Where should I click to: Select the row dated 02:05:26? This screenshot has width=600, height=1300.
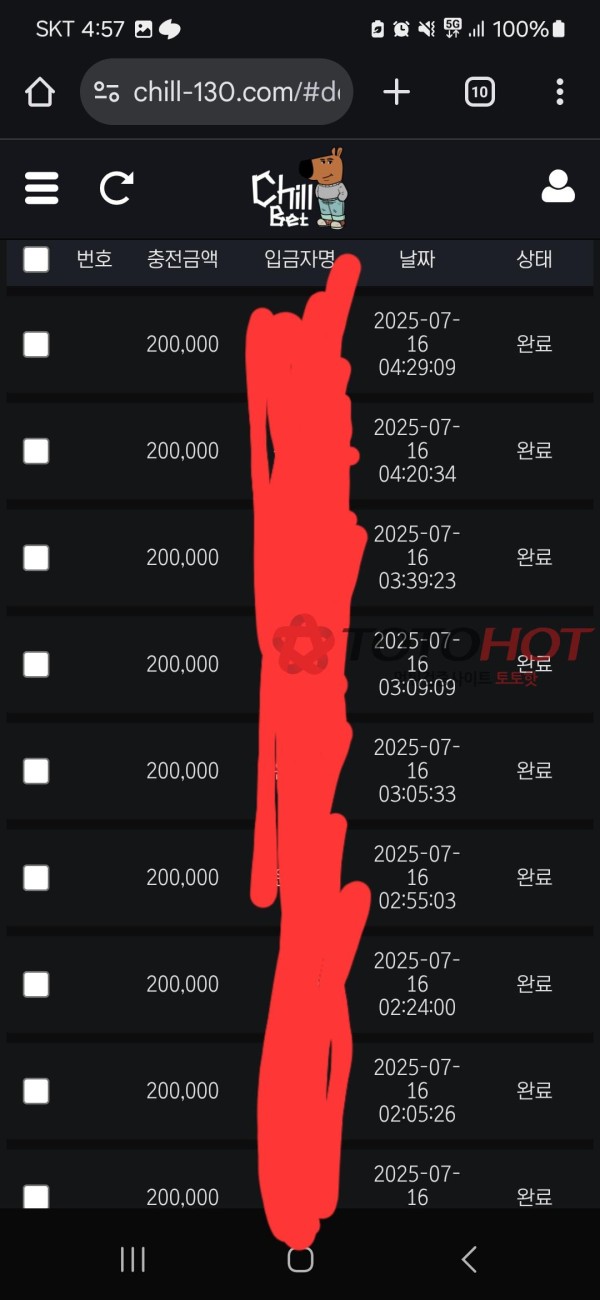[x=36, y=1091]
